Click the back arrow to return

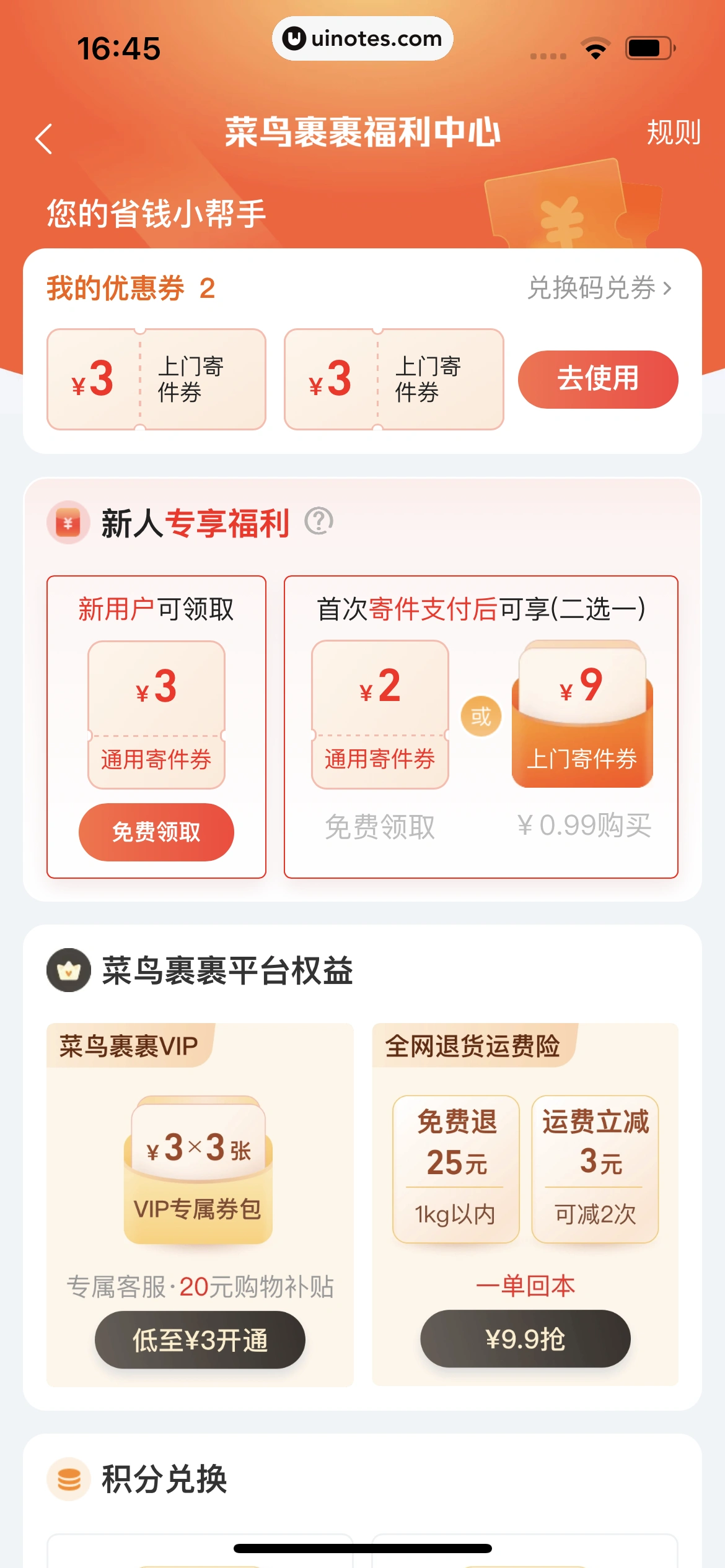44,138
